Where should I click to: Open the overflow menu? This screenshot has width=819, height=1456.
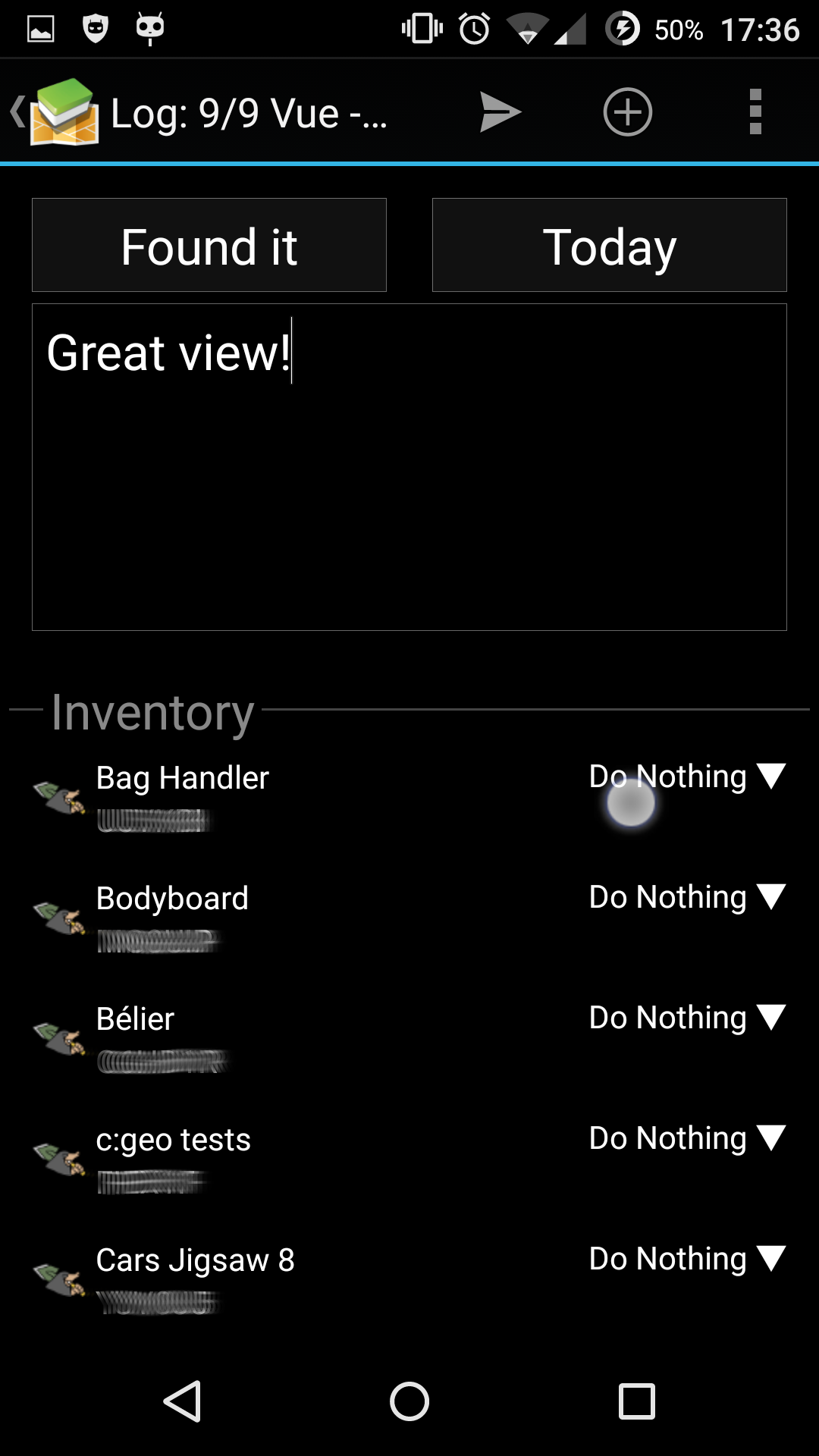pos(755,112)
